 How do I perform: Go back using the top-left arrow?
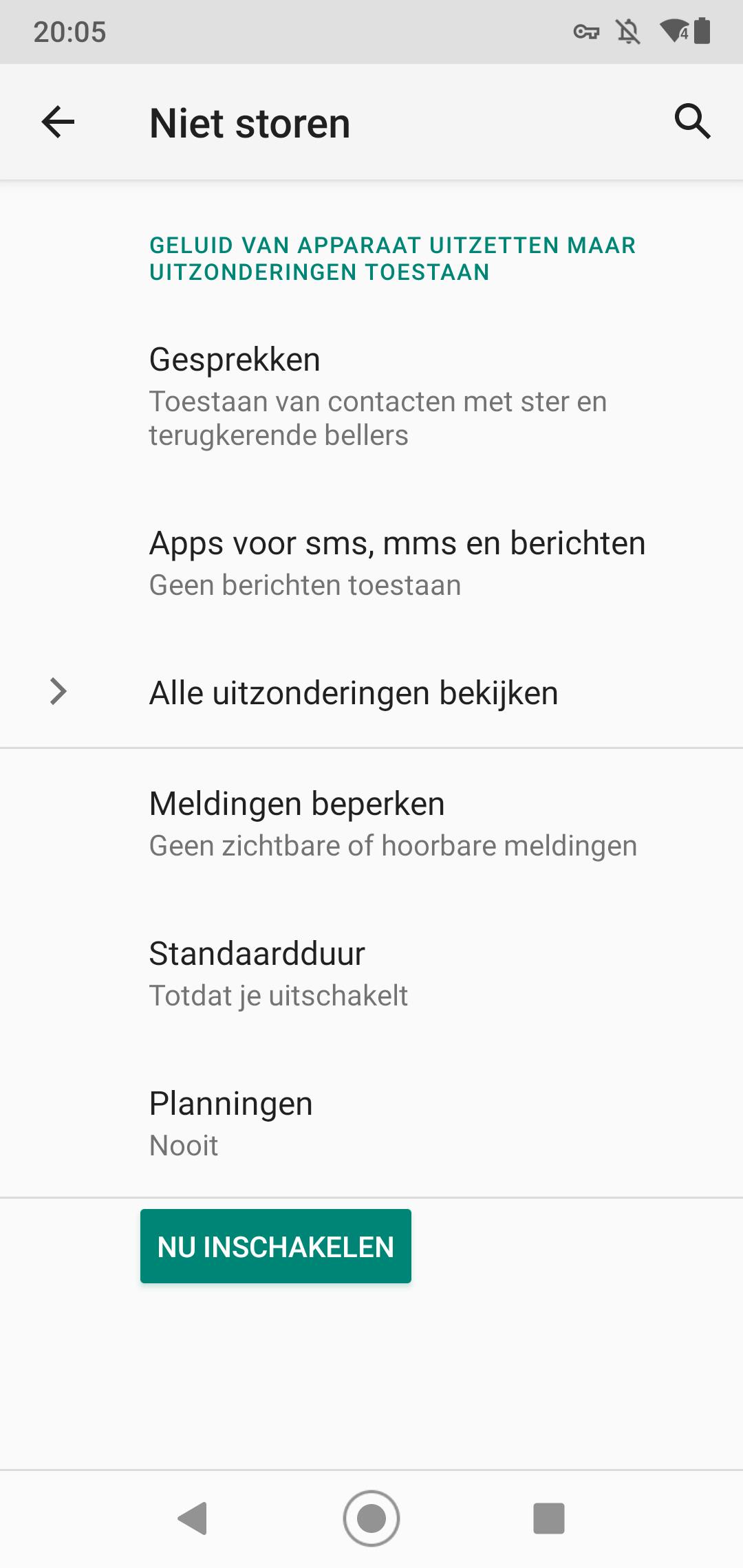(58, 122)
